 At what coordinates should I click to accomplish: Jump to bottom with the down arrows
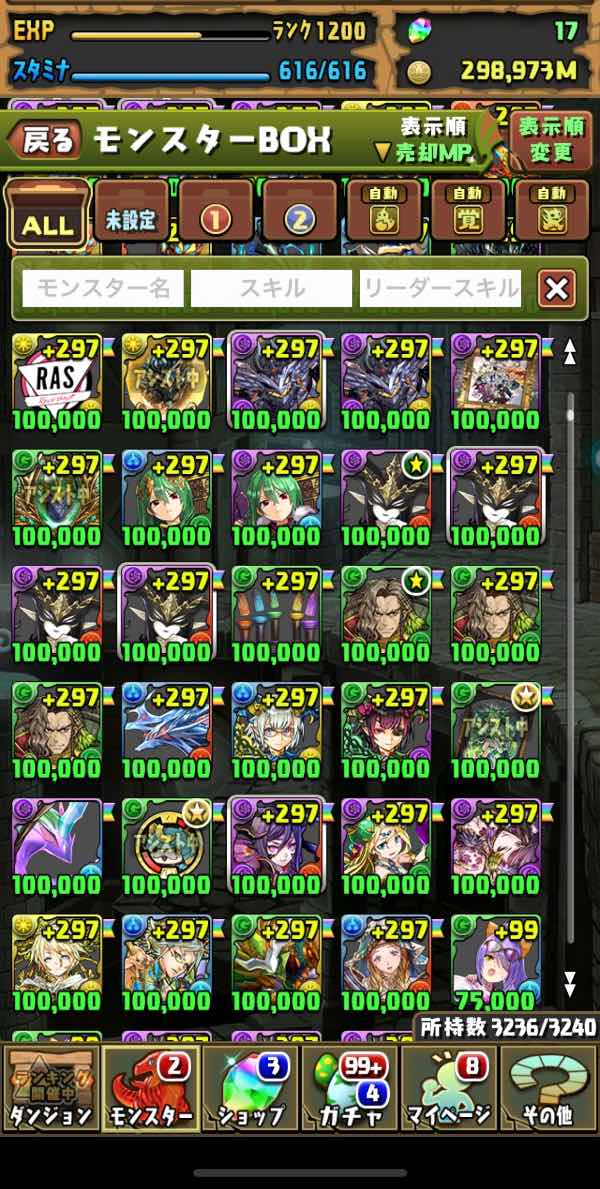coord(570,983)
